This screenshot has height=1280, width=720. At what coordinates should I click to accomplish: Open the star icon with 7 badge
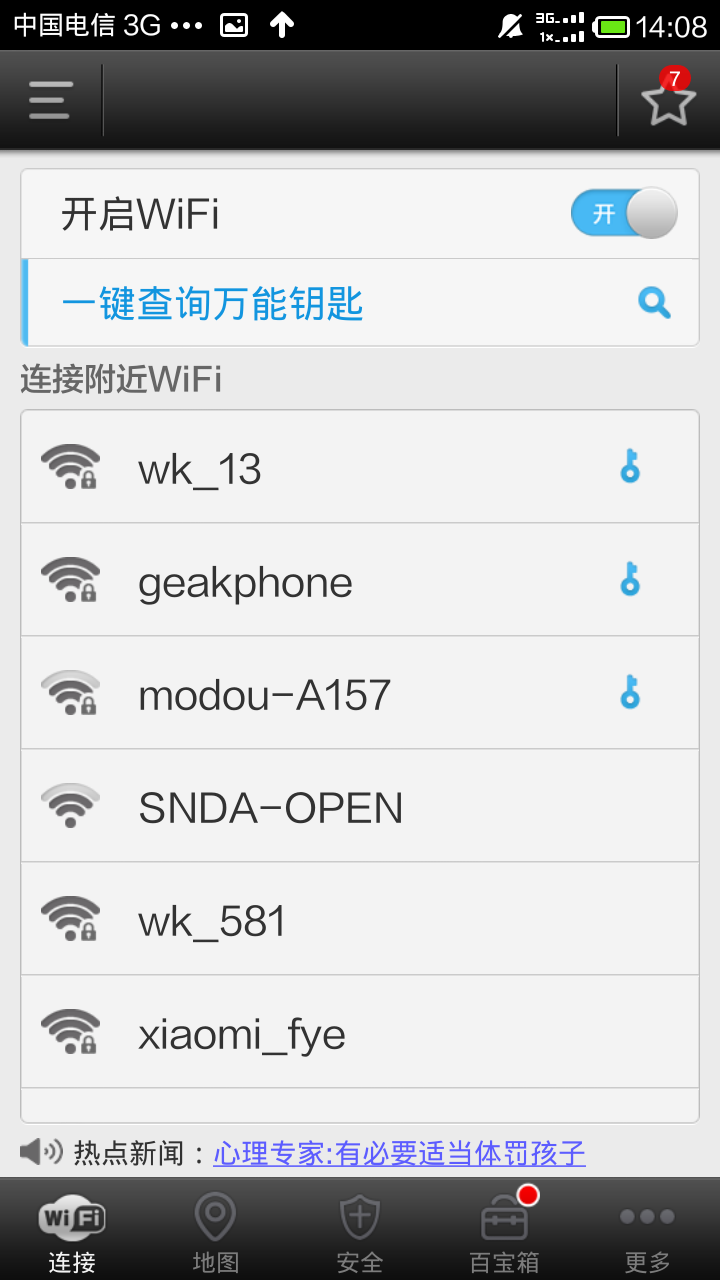(667, 100)
